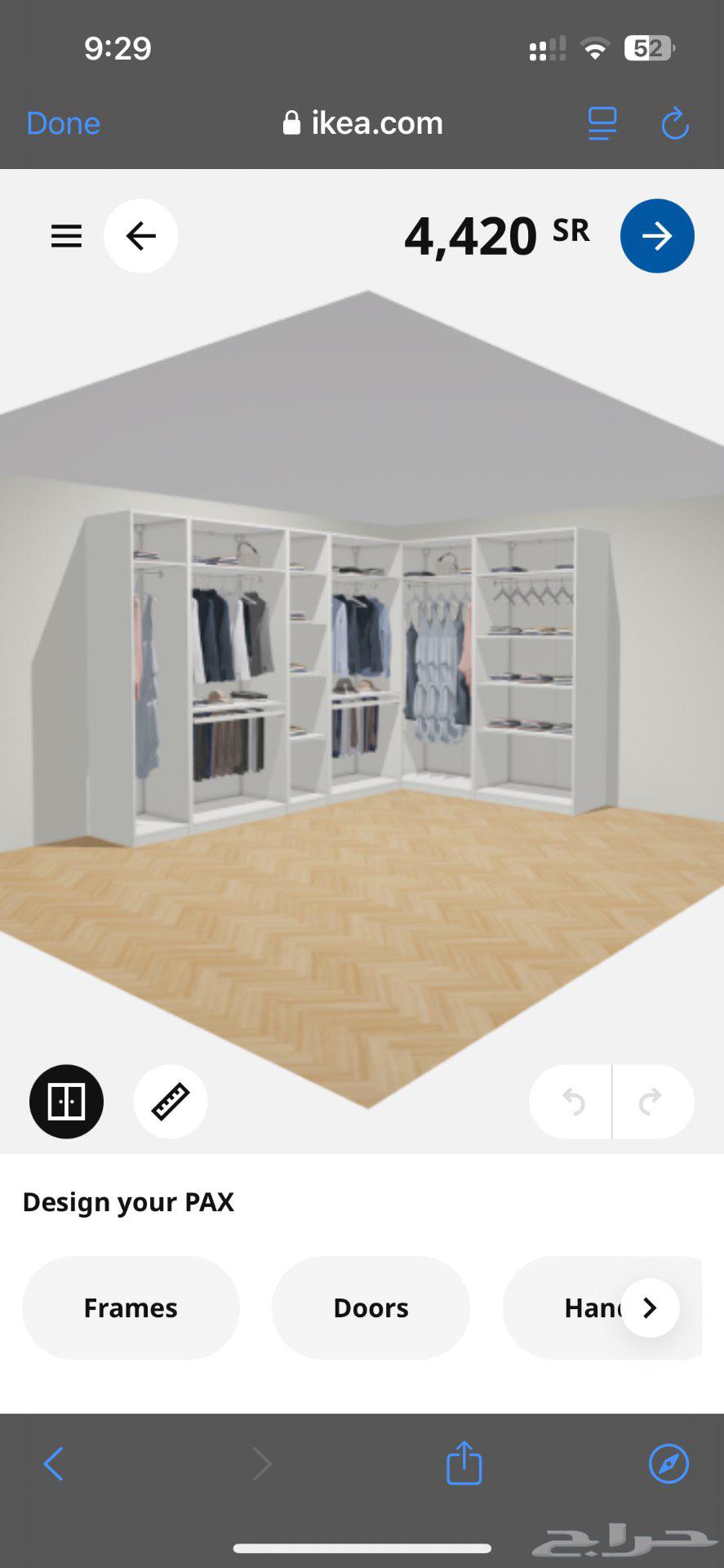This screenshot has width=724, height=1568.
Task: Open the hamburger menu
Action: point(66,236)
